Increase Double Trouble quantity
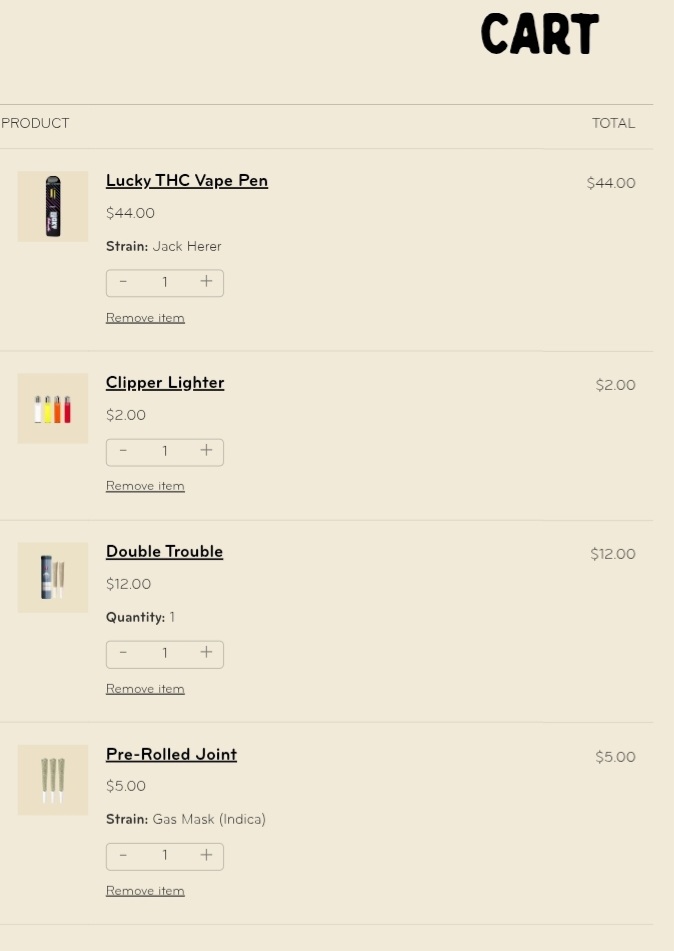Screen dimensions: 674x951 (206, 653)
